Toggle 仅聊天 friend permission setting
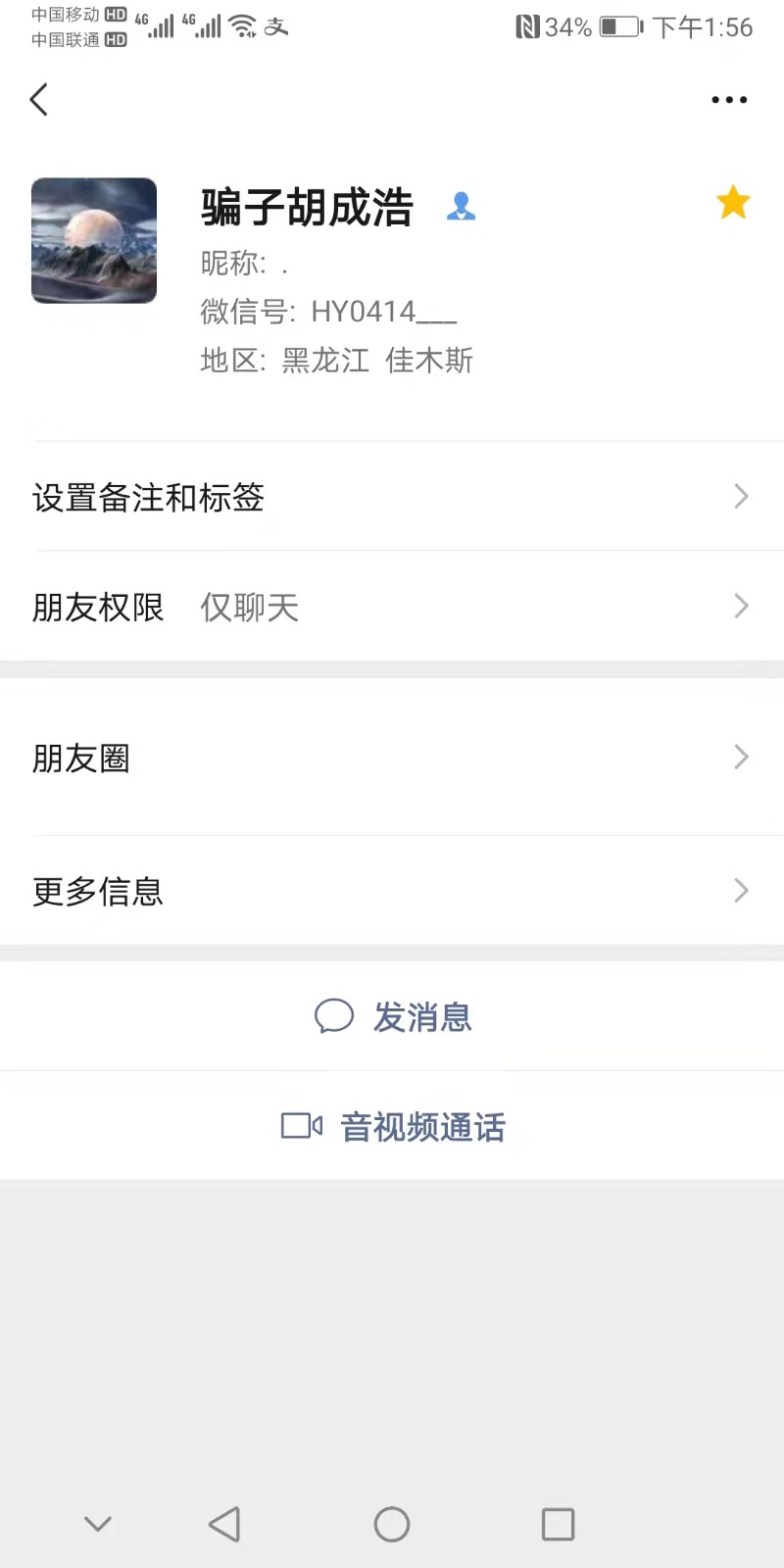The height and width of the screenshot is (1568, 784). [249, 608]
